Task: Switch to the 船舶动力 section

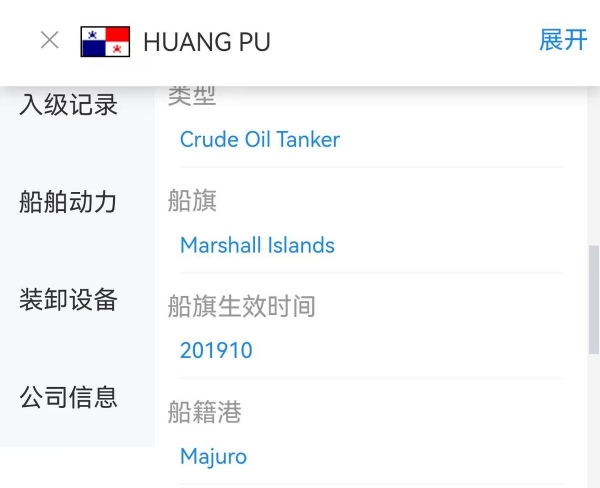Action: (68, 202)
